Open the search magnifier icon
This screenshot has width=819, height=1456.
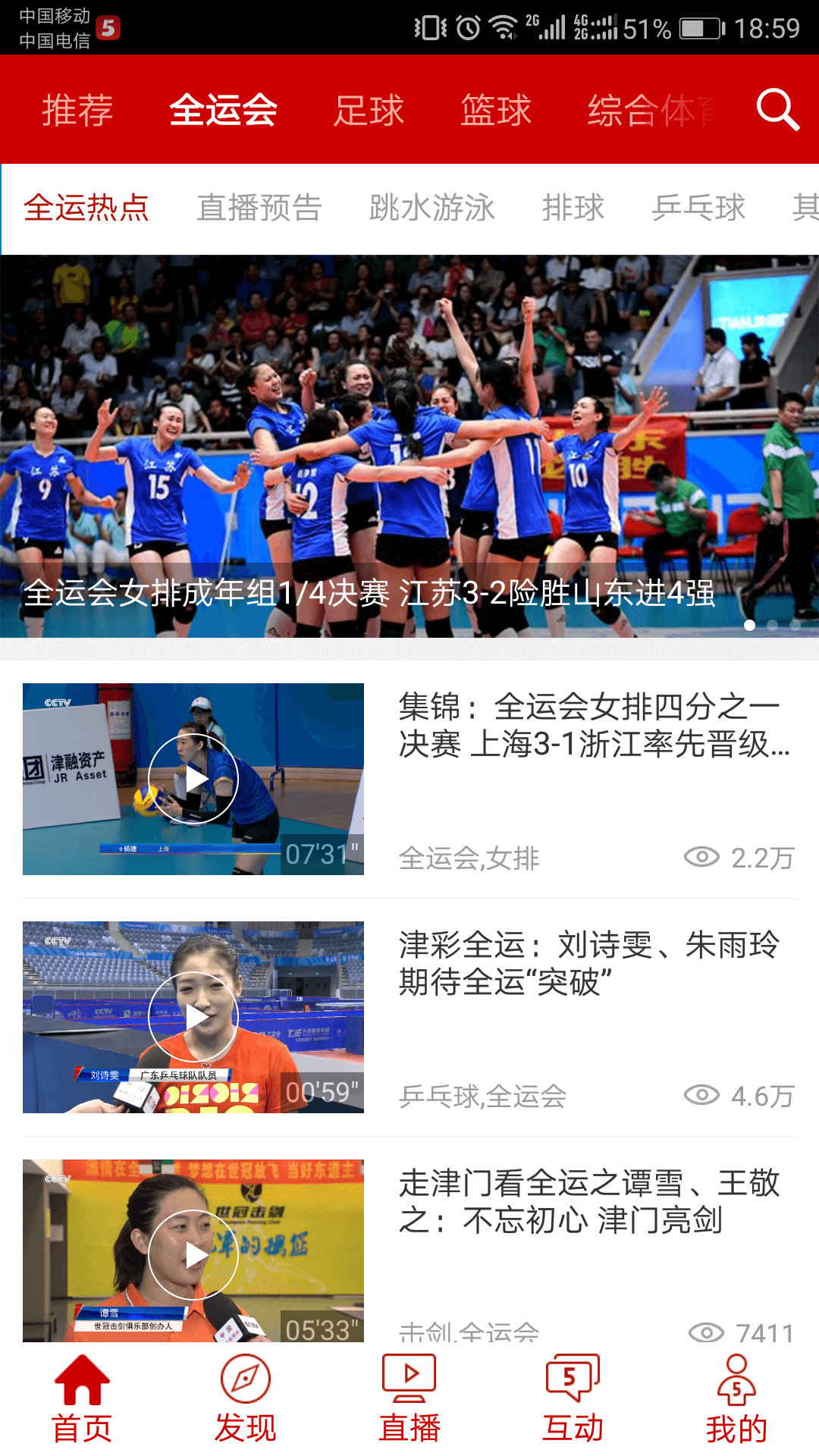click(778, 110)
